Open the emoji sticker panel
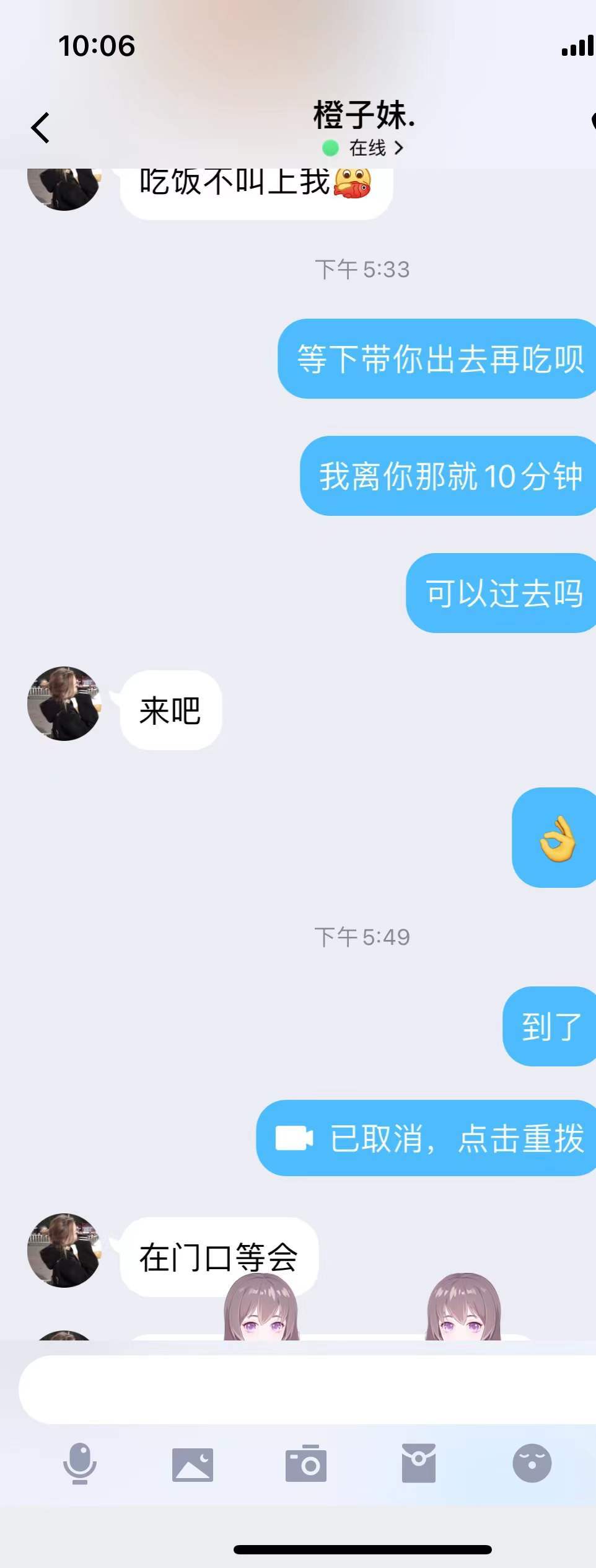Viewport: 596px width, 1568px height. [532, 1463]
